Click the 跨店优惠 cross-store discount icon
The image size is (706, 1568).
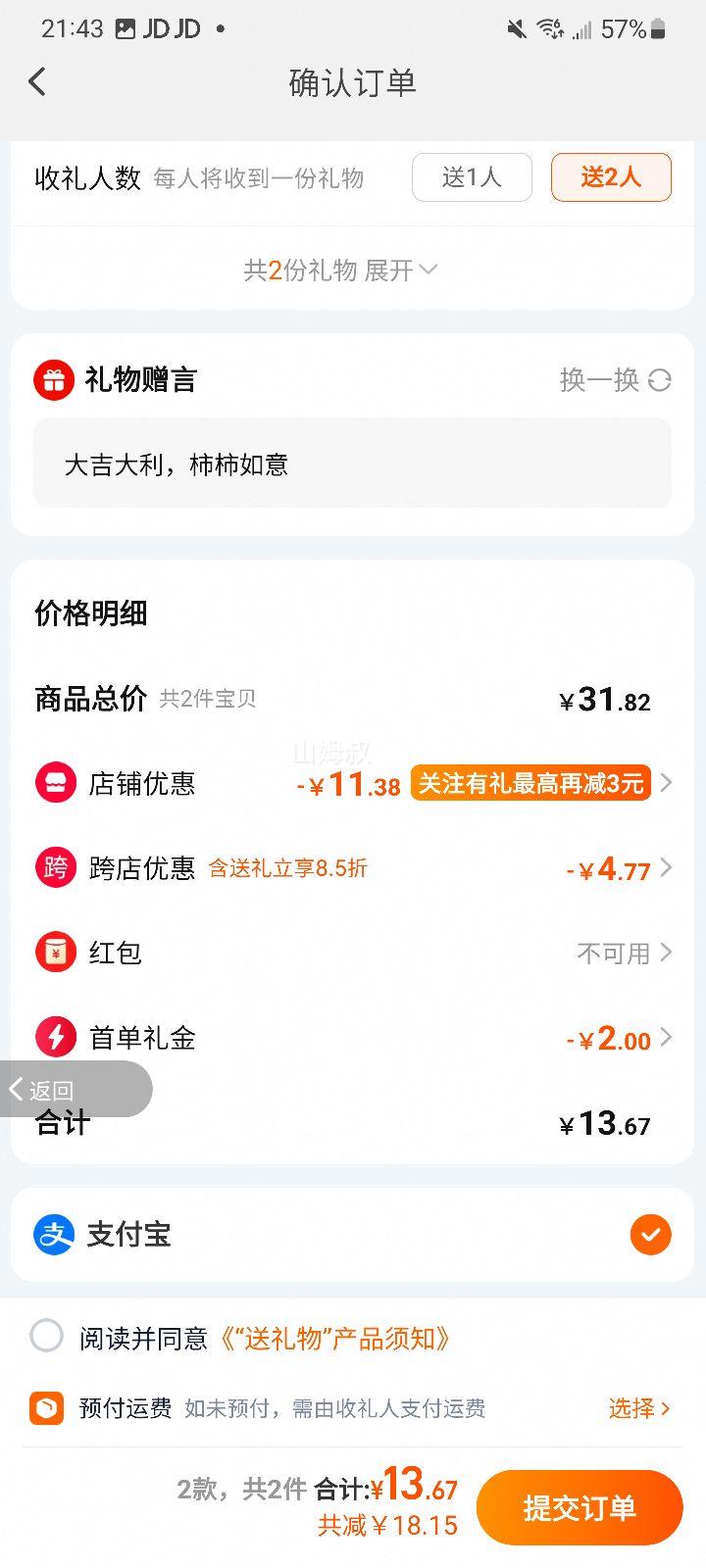56,867
